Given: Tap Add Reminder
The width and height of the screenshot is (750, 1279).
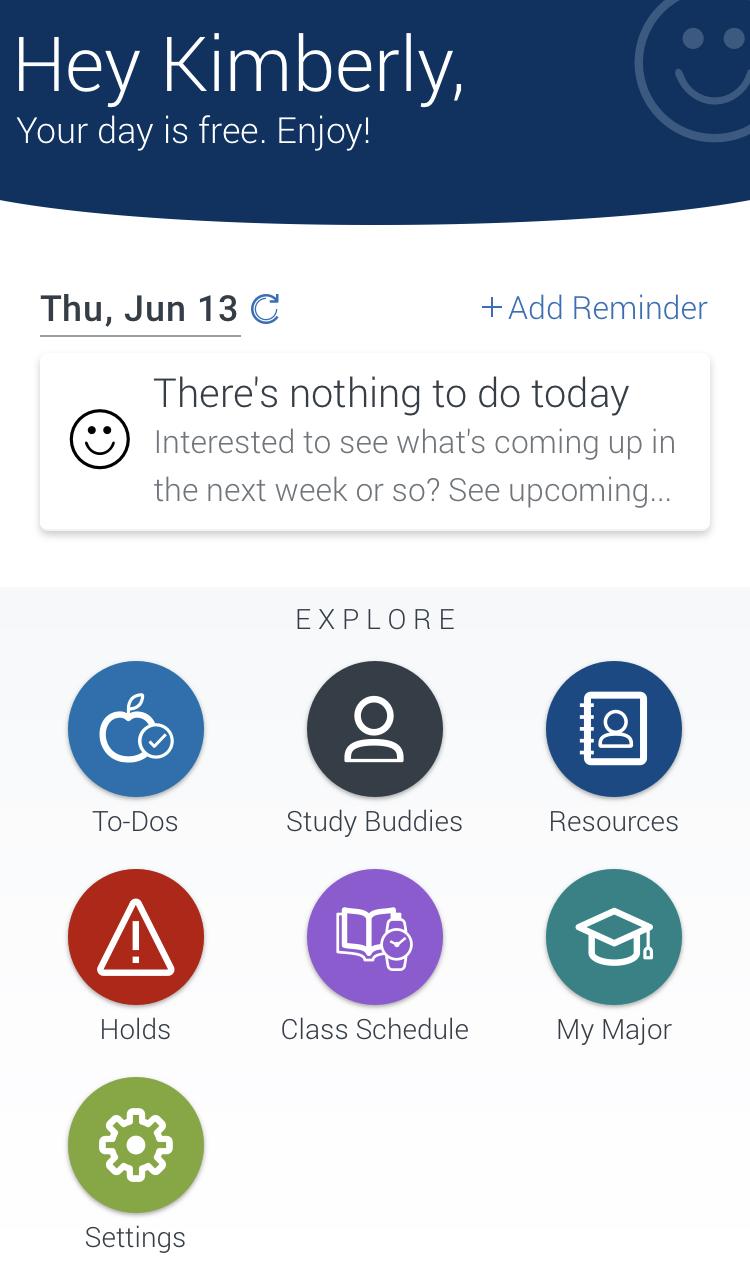Looking at the screenshot, I should point(594,308).
